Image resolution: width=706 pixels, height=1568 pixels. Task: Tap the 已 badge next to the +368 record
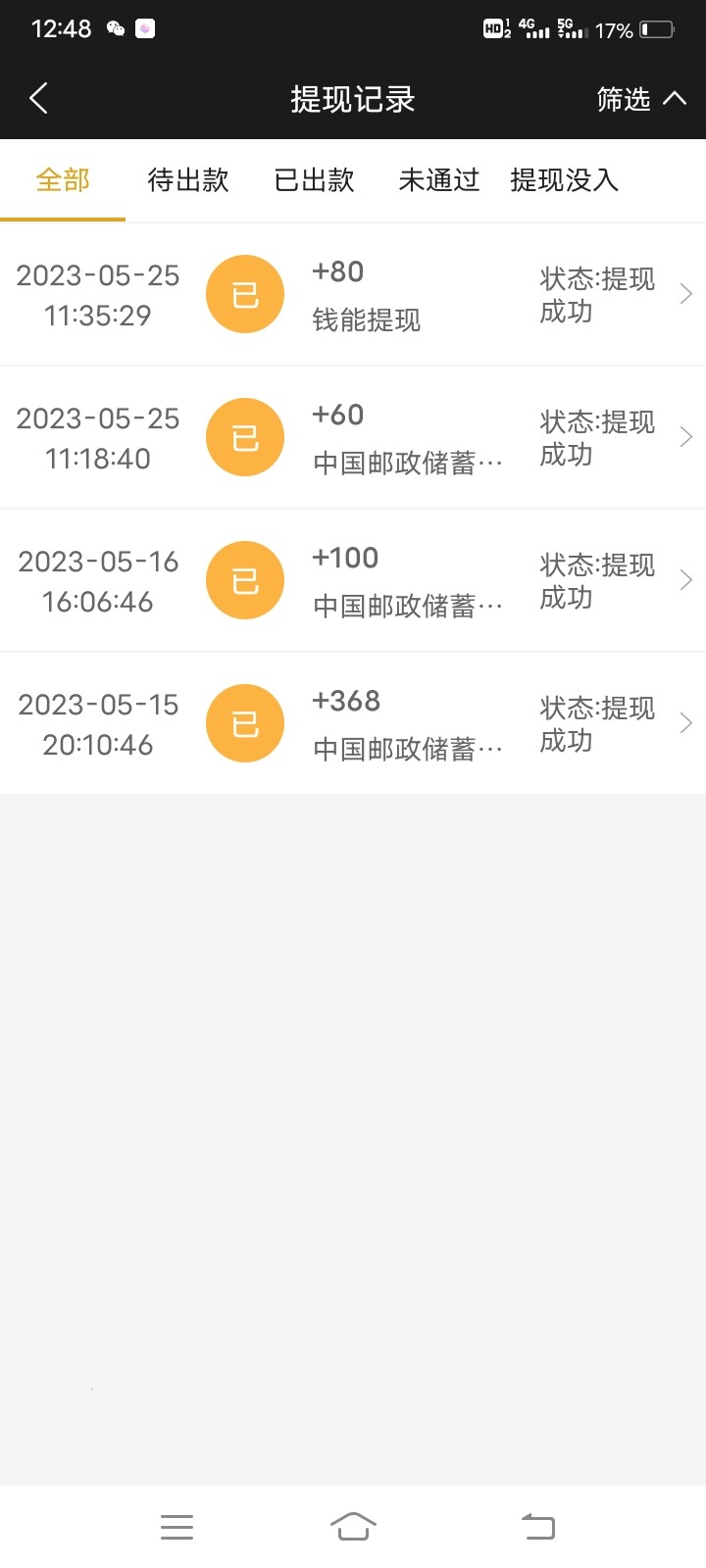pyautogui.click(x=244, y=722)
